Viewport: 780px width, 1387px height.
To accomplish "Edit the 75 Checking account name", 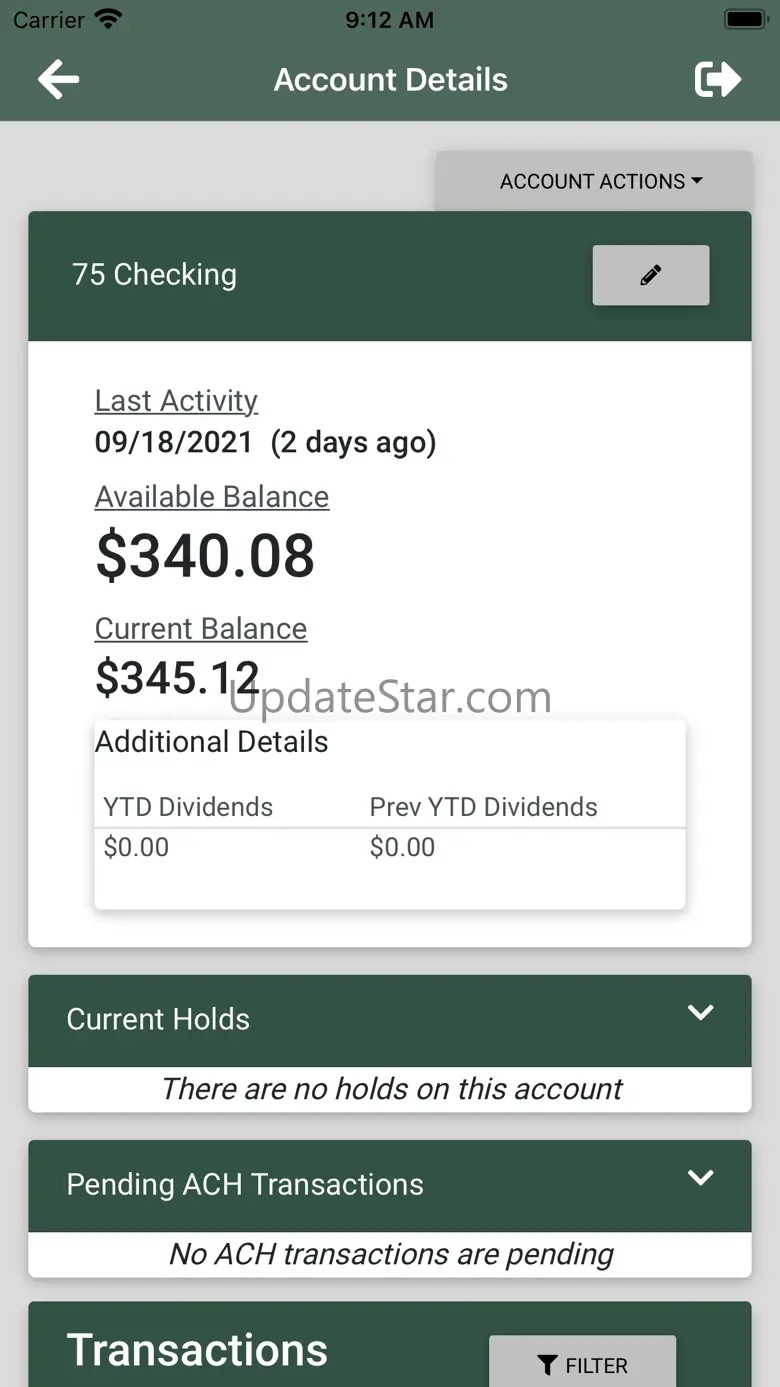I will pos(651,275).
